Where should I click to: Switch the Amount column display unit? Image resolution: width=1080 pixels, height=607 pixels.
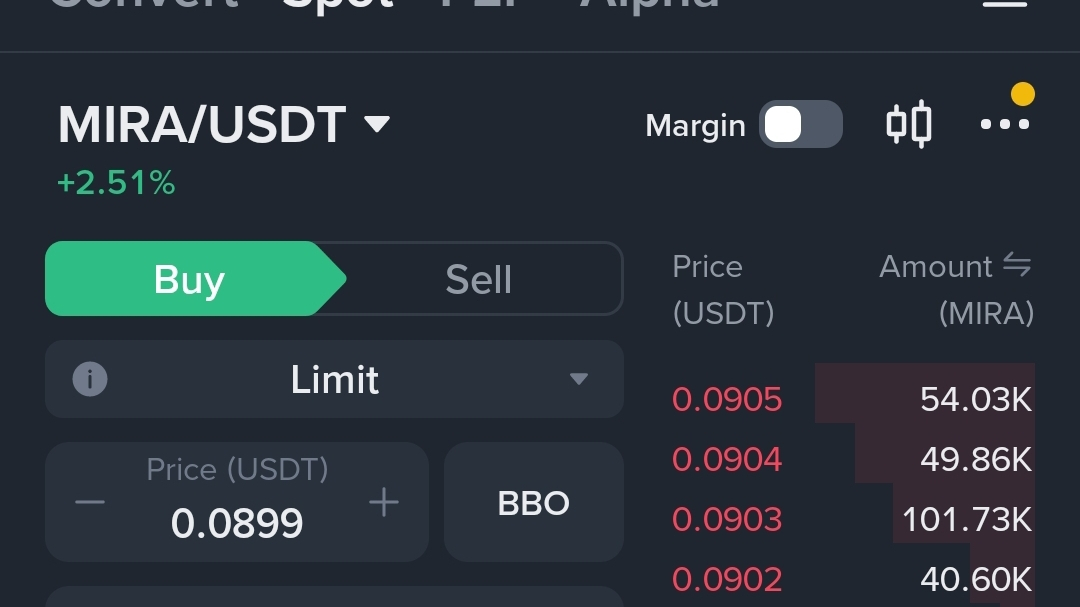1016,266
